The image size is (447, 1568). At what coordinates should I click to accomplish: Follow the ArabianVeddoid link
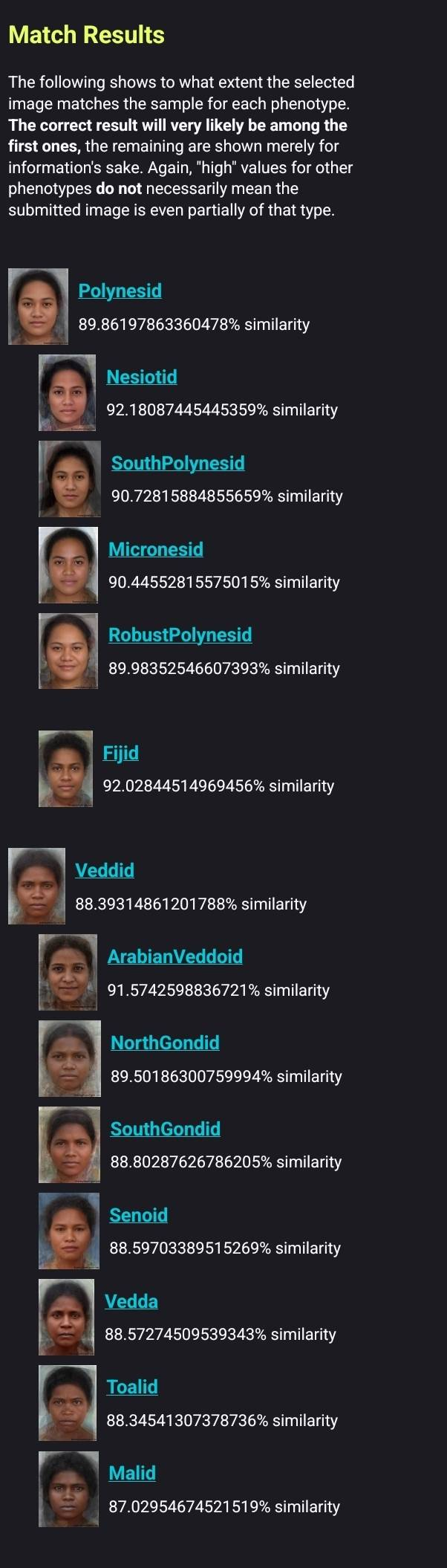(174, 956)
